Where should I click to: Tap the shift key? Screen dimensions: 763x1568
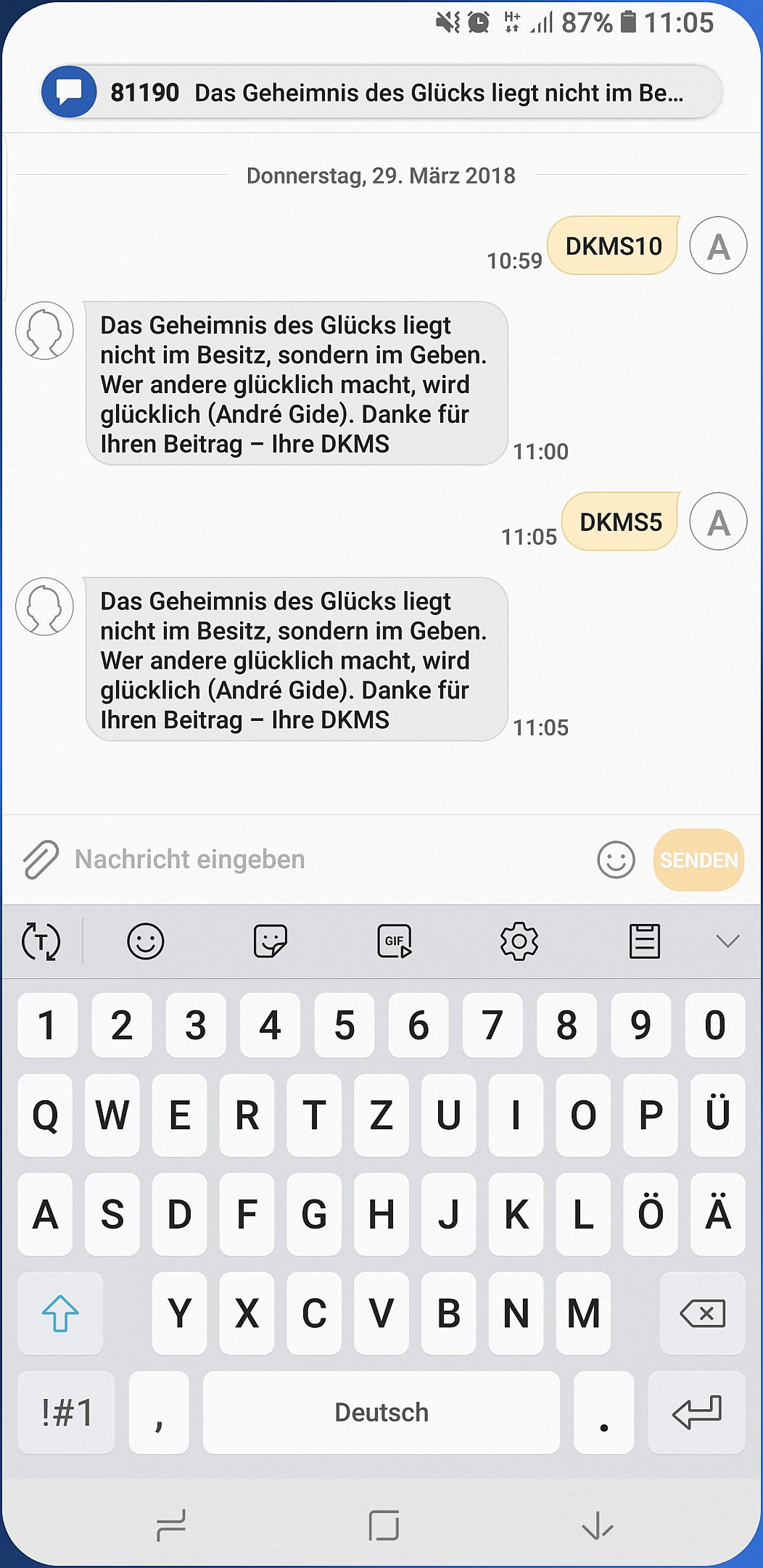point(60,1313)
